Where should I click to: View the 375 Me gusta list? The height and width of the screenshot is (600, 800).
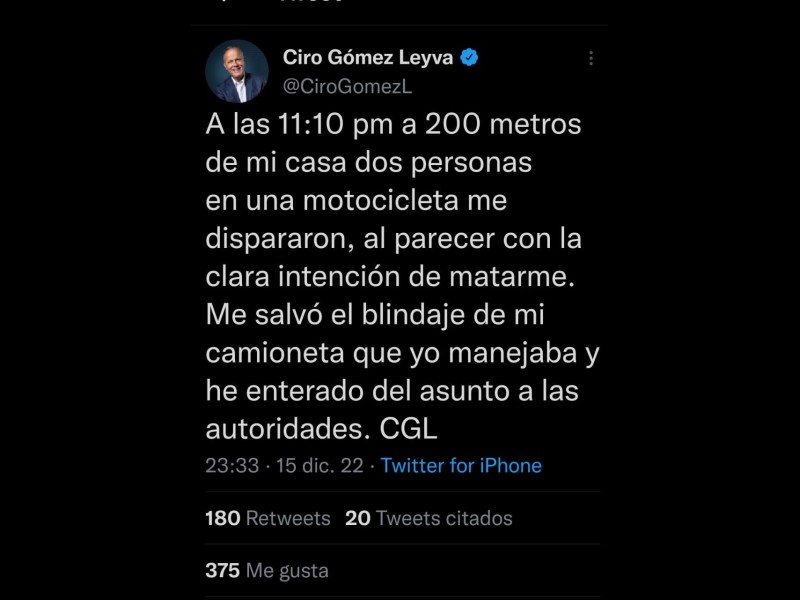coord(266,571)
